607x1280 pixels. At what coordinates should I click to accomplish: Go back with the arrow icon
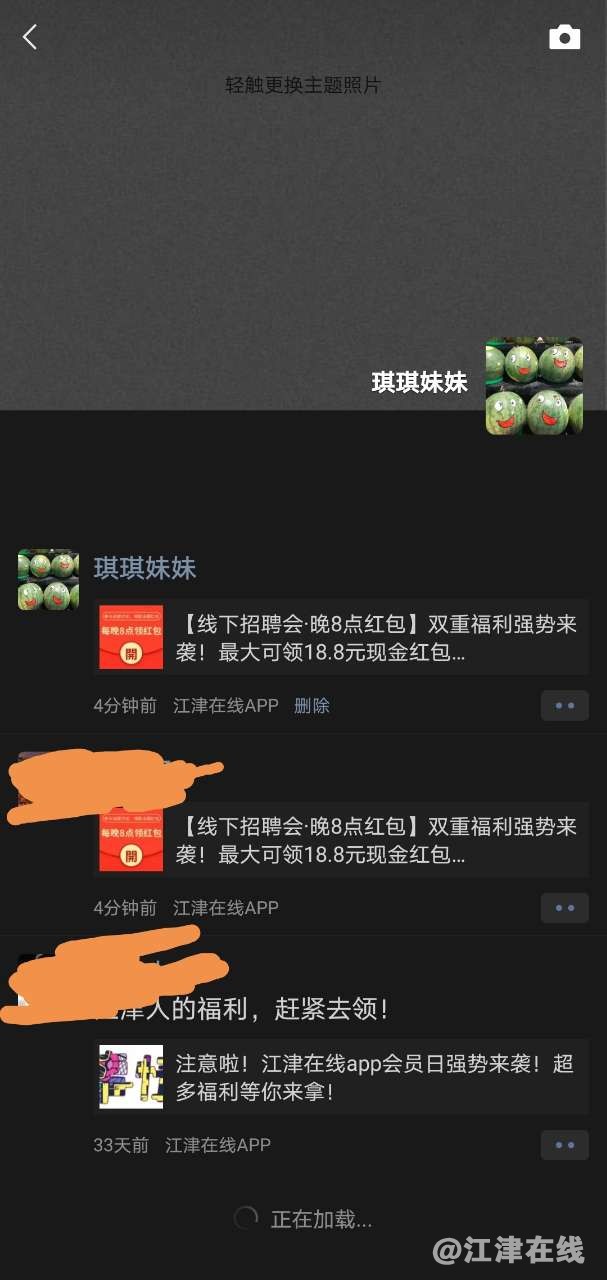[x=30, y=38]
